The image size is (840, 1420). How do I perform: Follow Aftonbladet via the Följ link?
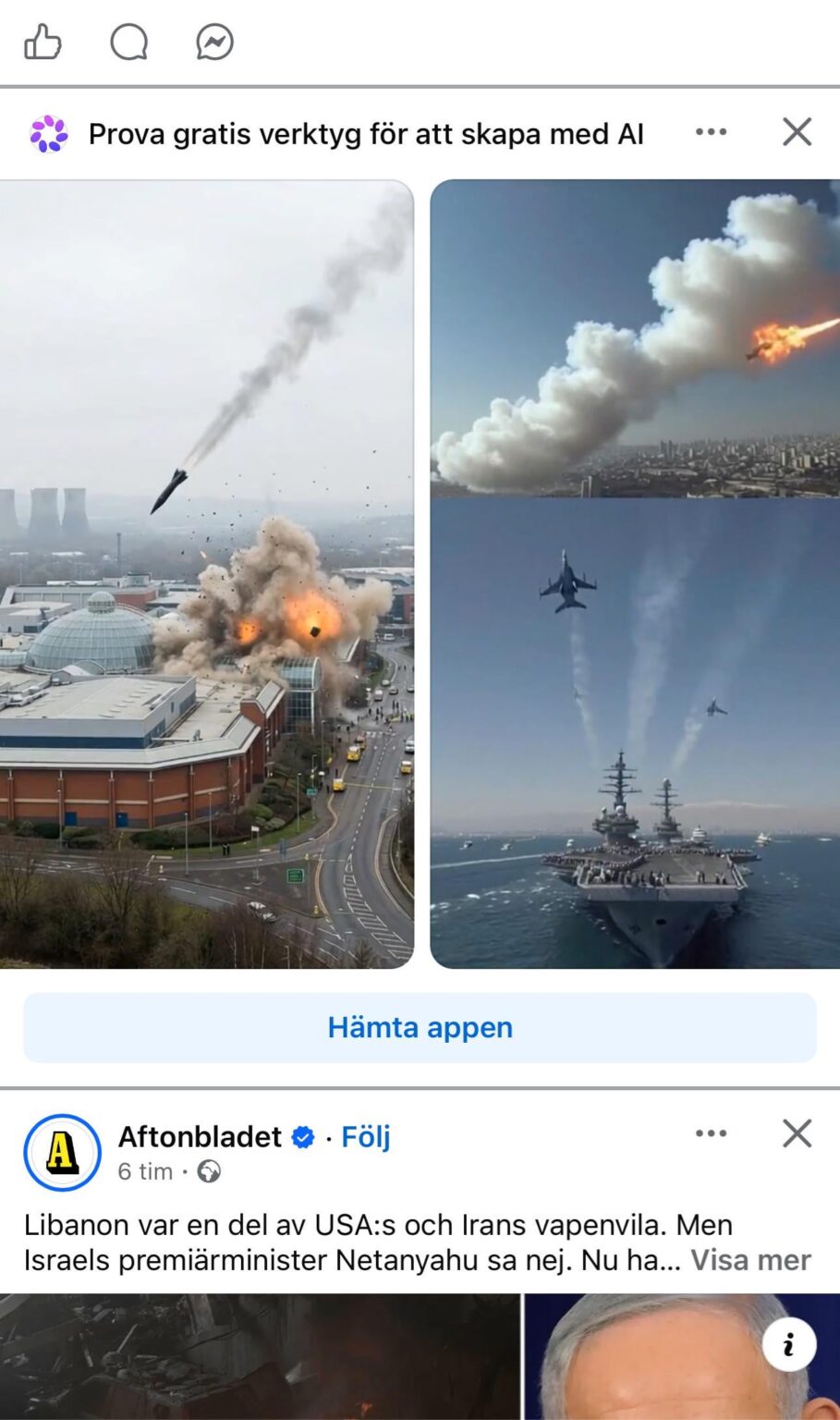[365, 1137]
